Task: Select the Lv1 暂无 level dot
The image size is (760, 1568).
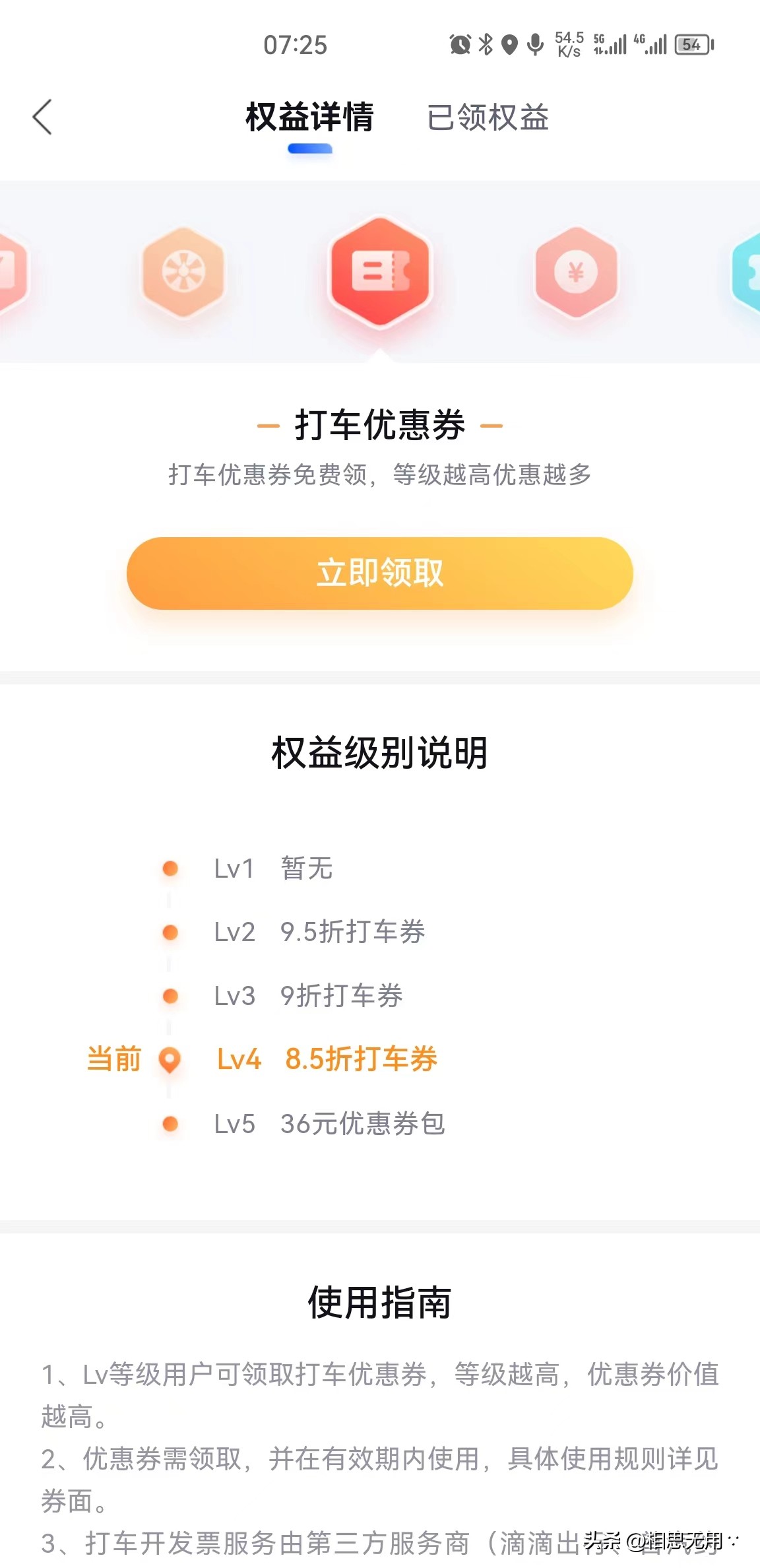Action: [170, 868]
